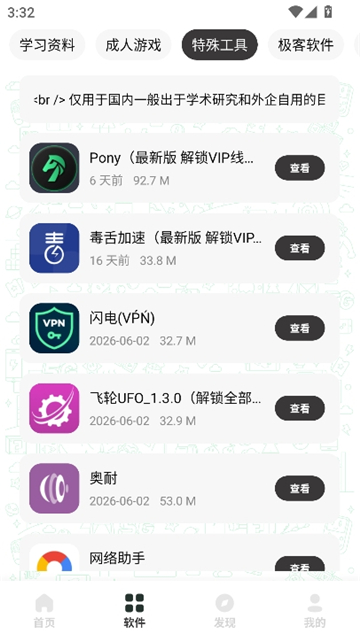Switch to the 成人游戏 category chip
This screenshot has height=641, width=360.
(x=133, y=45)
